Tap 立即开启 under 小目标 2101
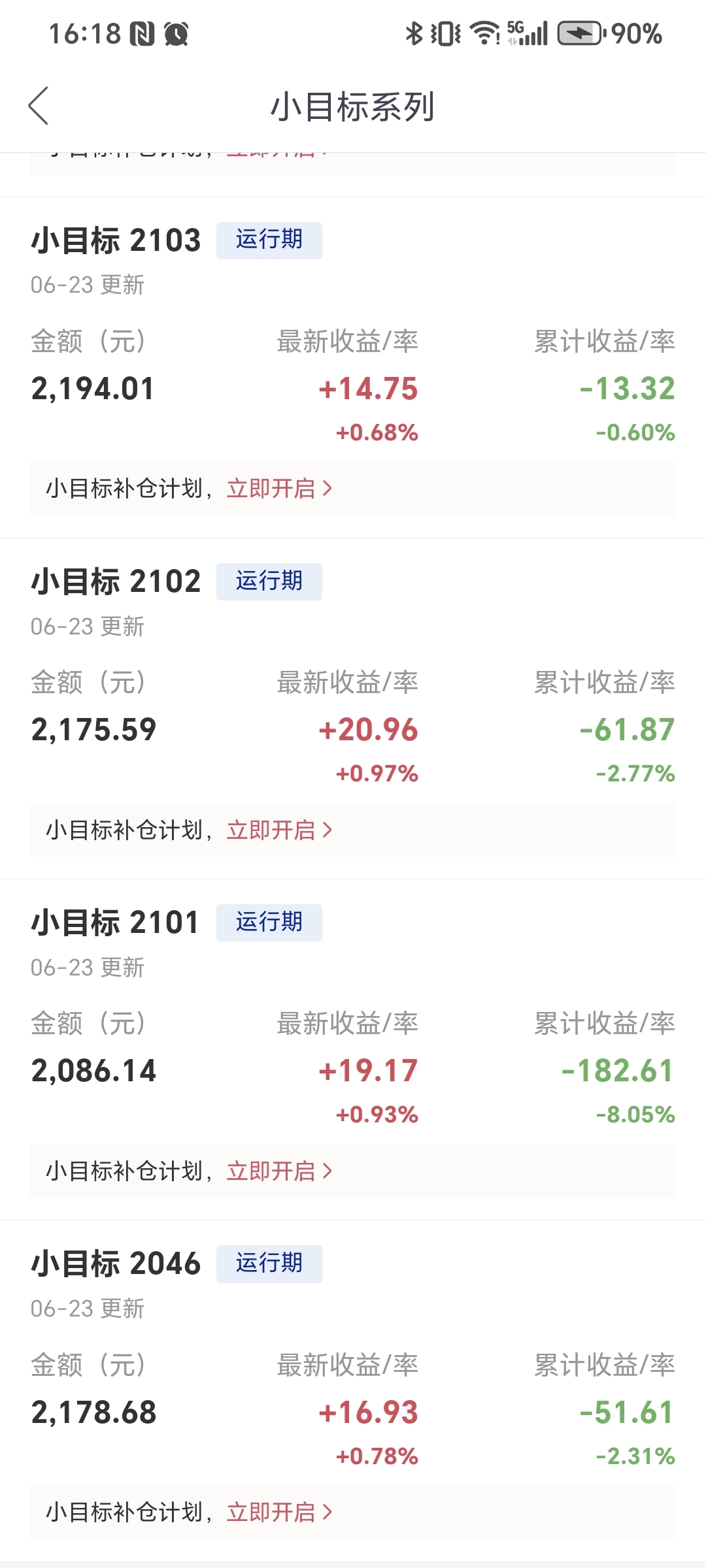Viewport: 706px width, 1568px height. pos(279,1171)
